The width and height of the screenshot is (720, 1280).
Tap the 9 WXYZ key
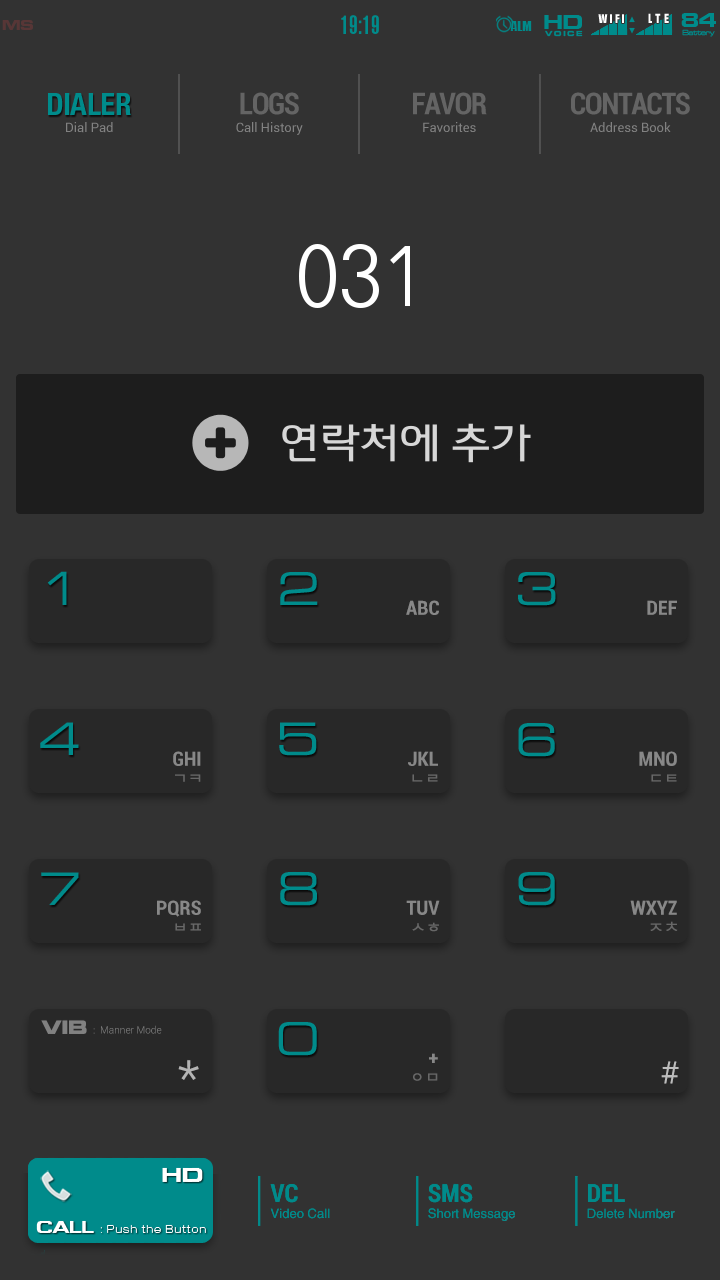click(596, 901)
